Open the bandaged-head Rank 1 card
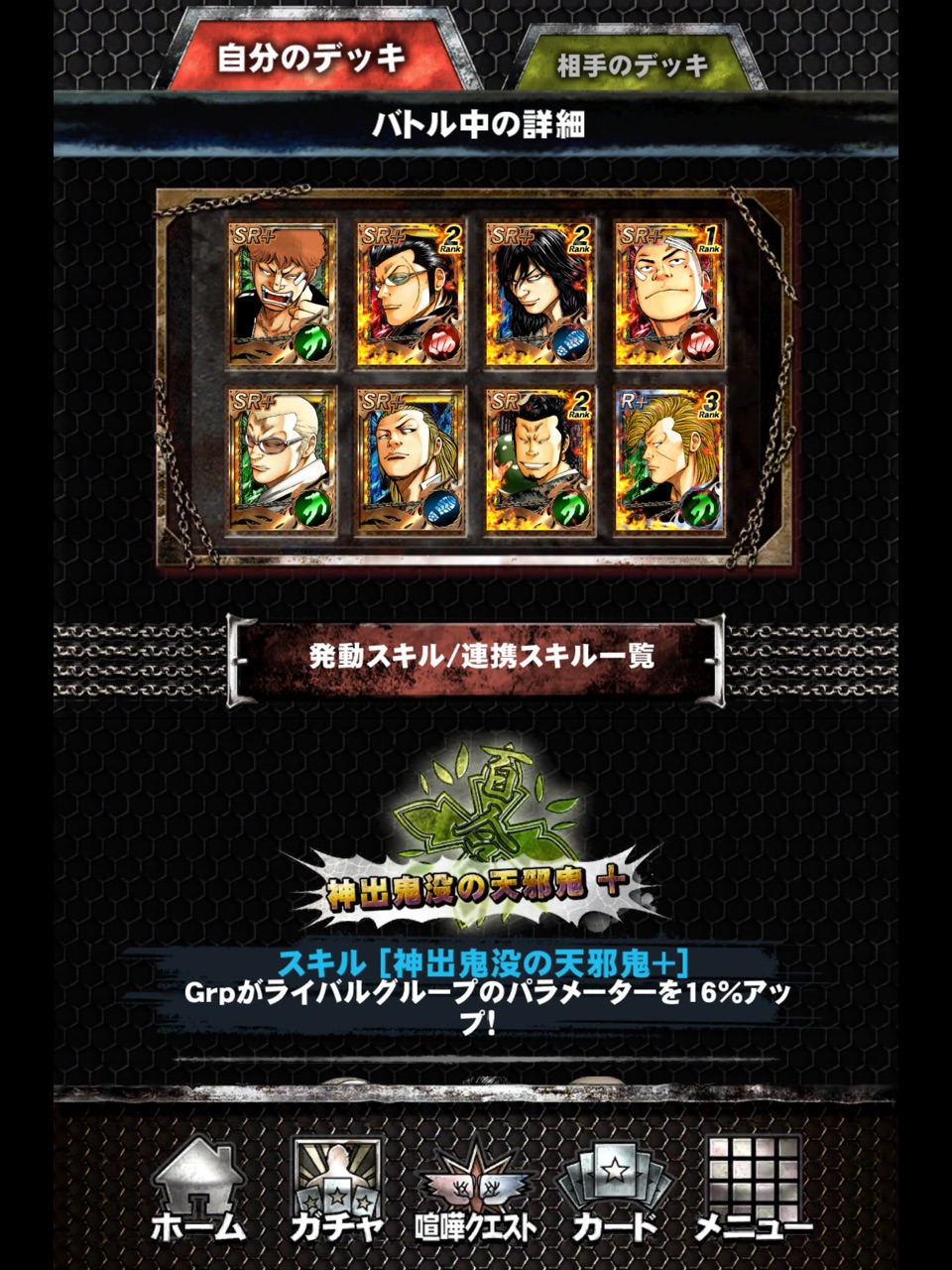The width and height of the screenshot is (952, 1270). tap(669, 294)
